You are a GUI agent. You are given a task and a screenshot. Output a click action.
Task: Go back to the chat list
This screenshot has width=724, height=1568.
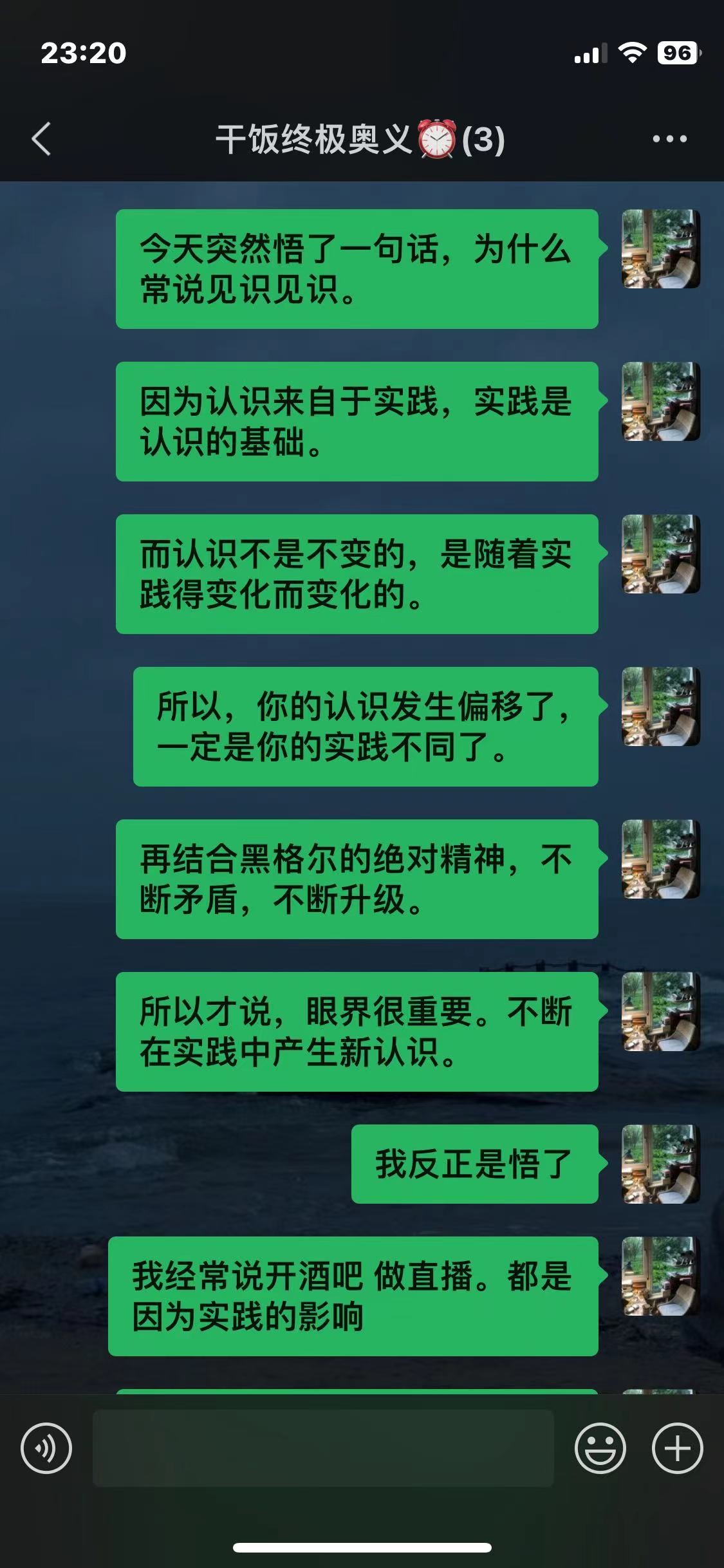point(41,139)
